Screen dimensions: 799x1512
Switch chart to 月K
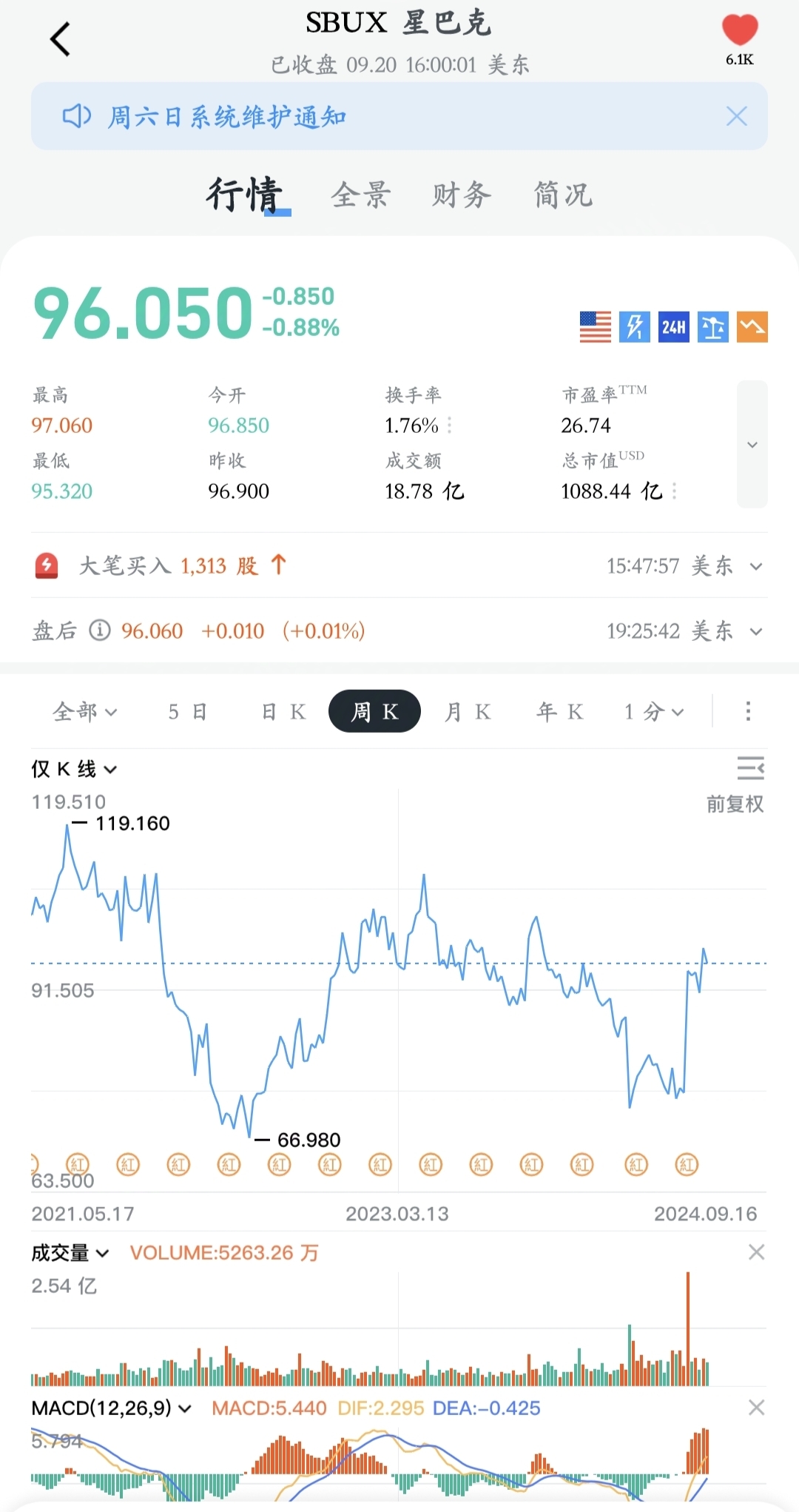click(x=468, y=712)
